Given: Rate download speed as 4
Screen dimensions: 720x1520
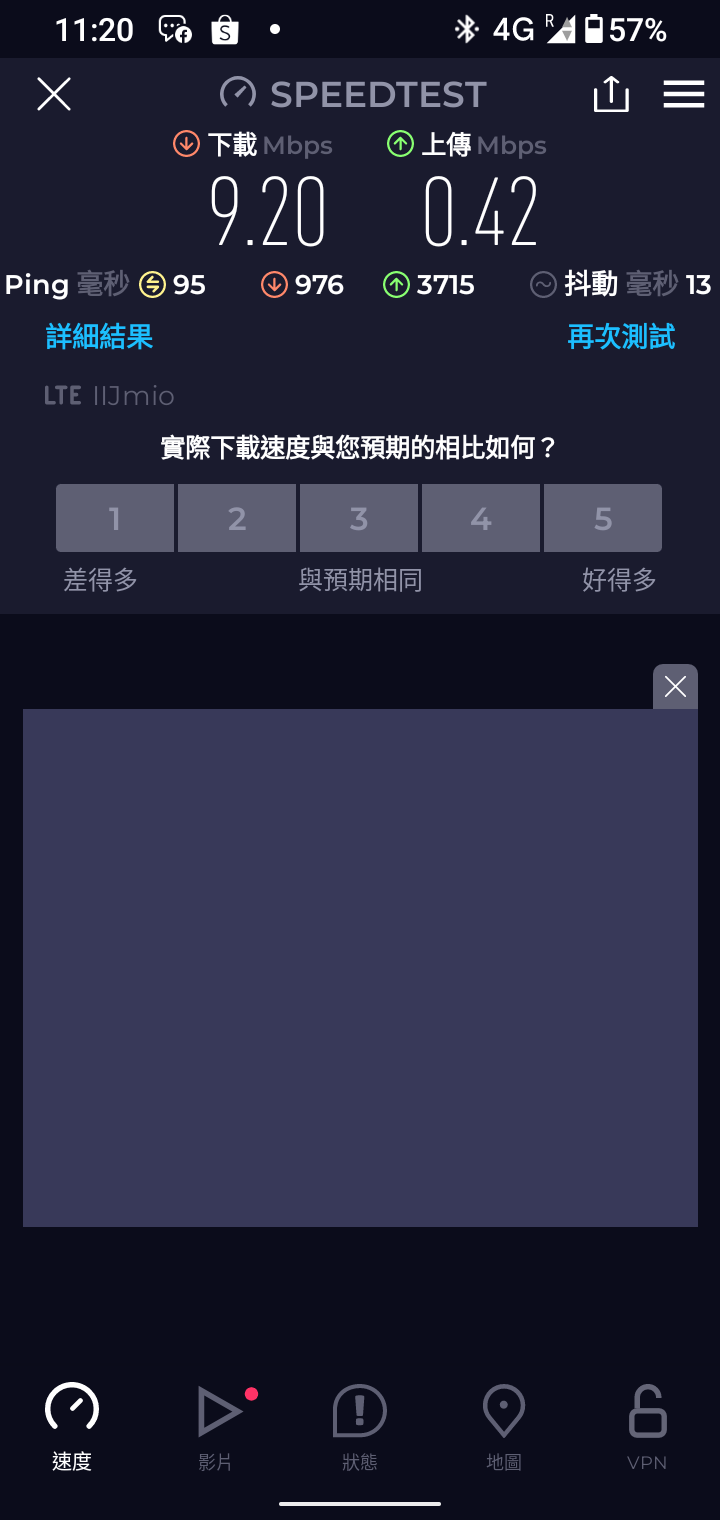Looking at the screenshot, I should (481, 518).
